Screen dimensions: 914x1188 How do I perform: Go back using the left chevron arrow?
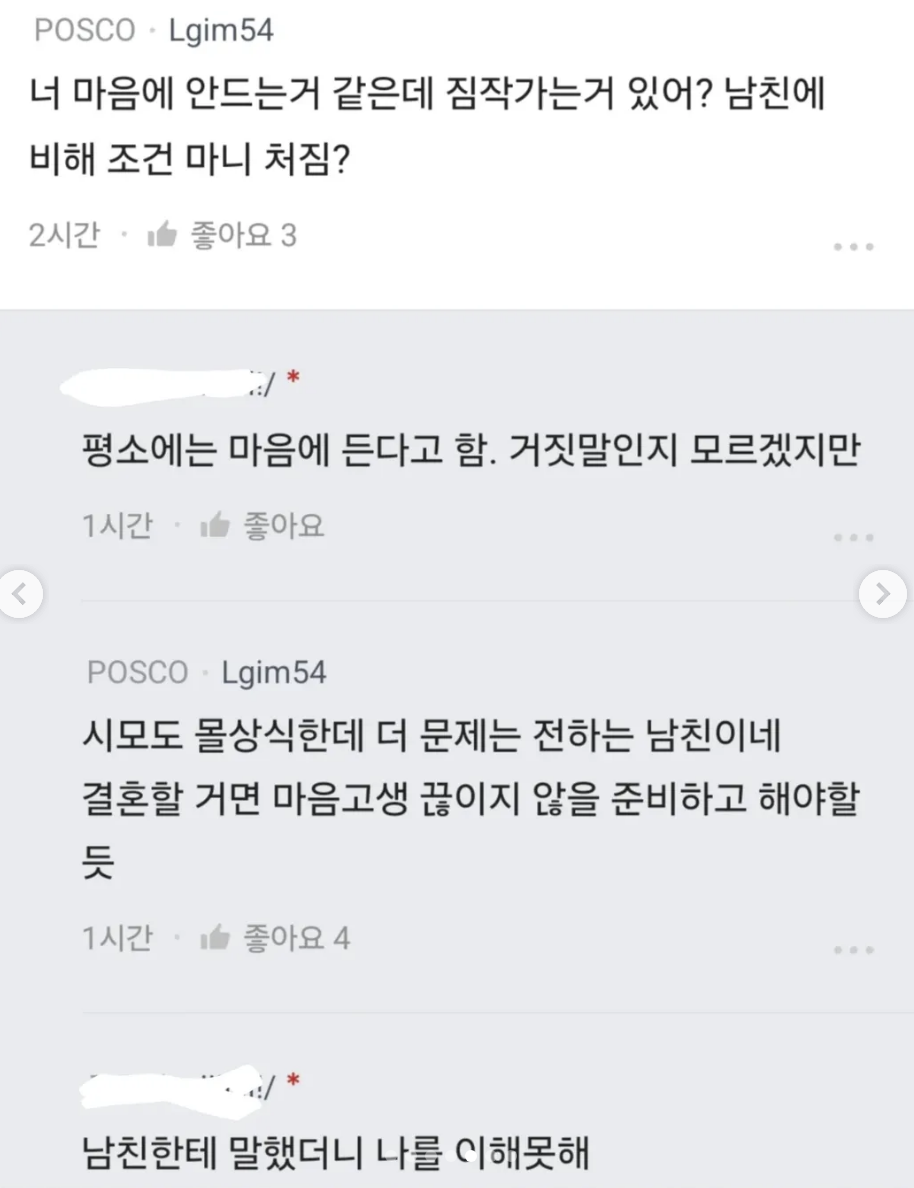22,593
